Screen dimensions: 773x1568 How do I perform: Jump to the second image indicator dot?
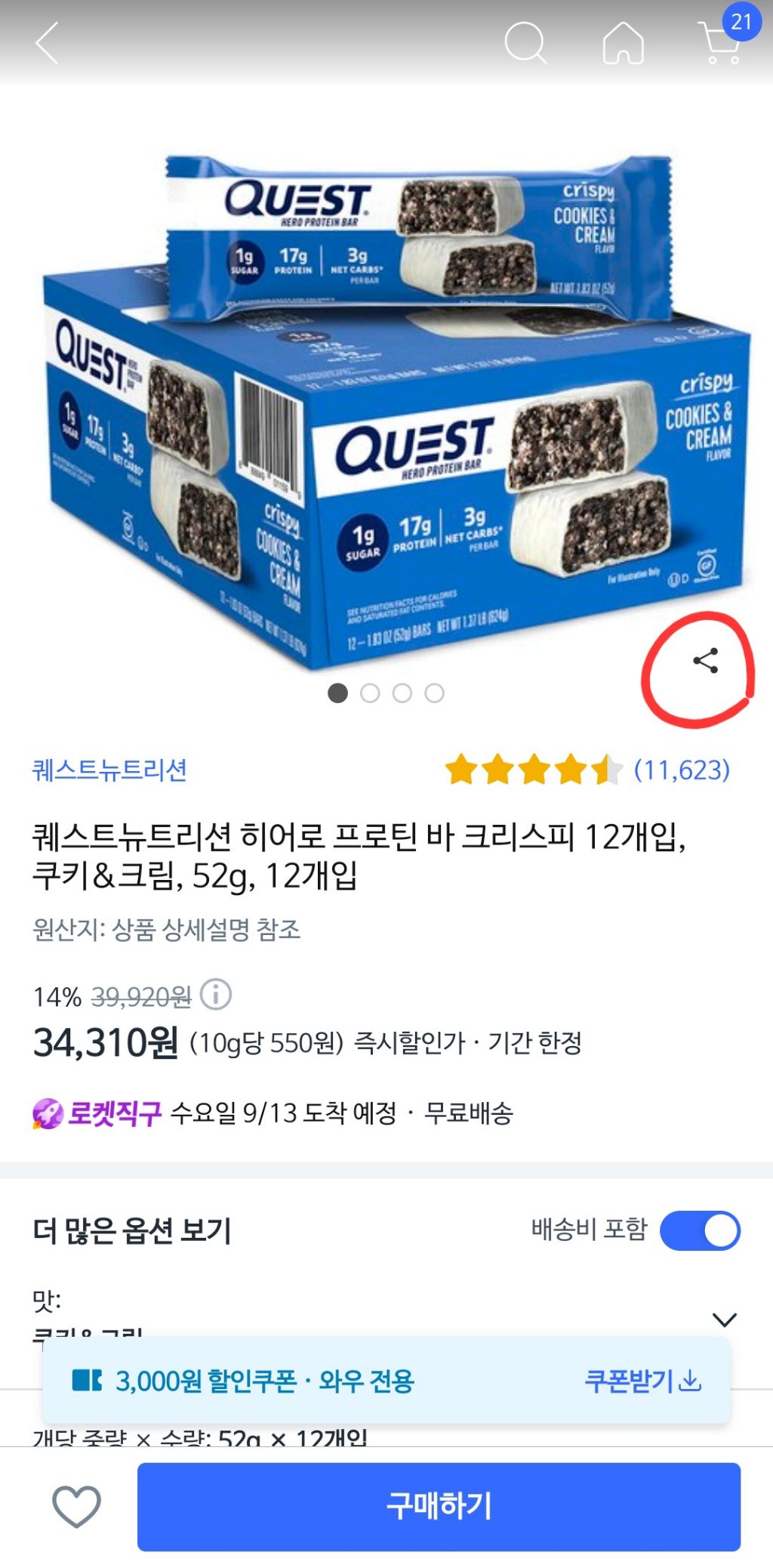(370, 693)
